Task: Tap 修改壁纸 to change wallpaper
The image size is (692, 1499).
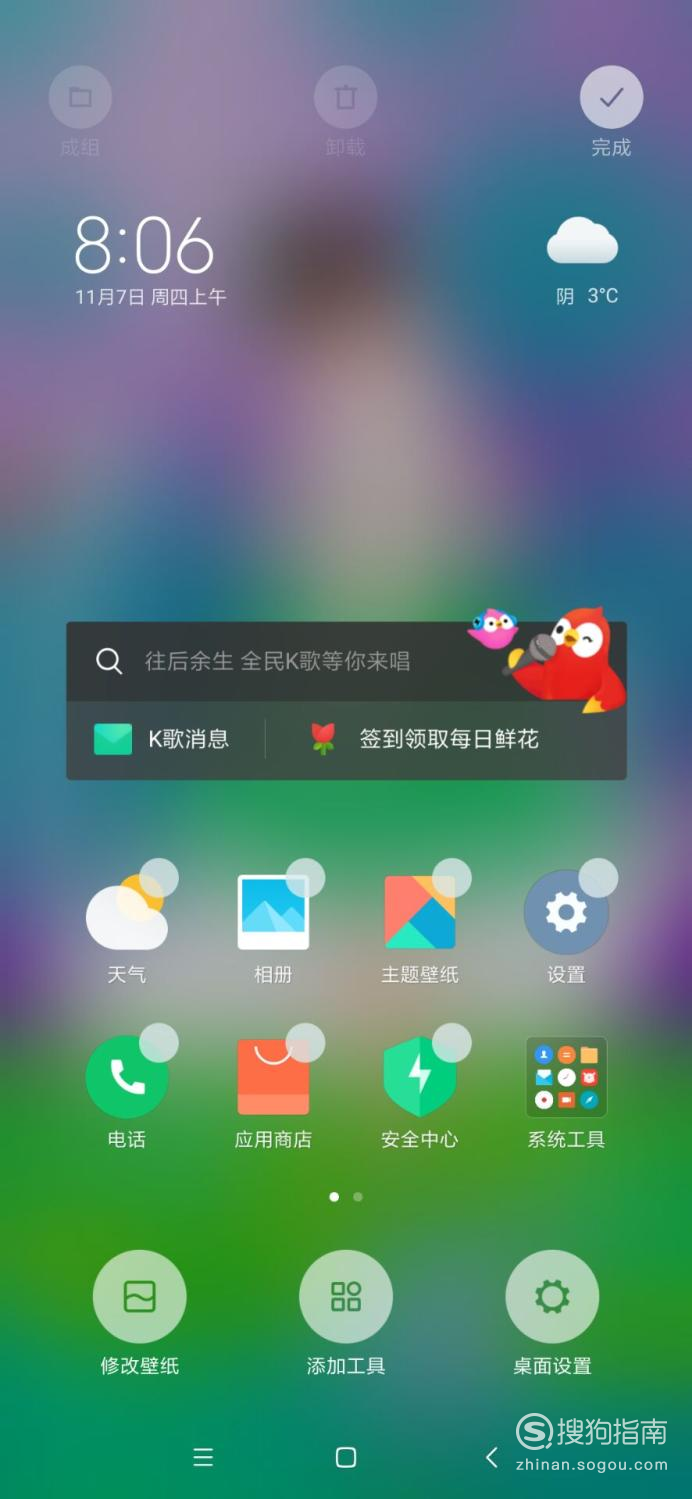Action: coord(139,1297)
